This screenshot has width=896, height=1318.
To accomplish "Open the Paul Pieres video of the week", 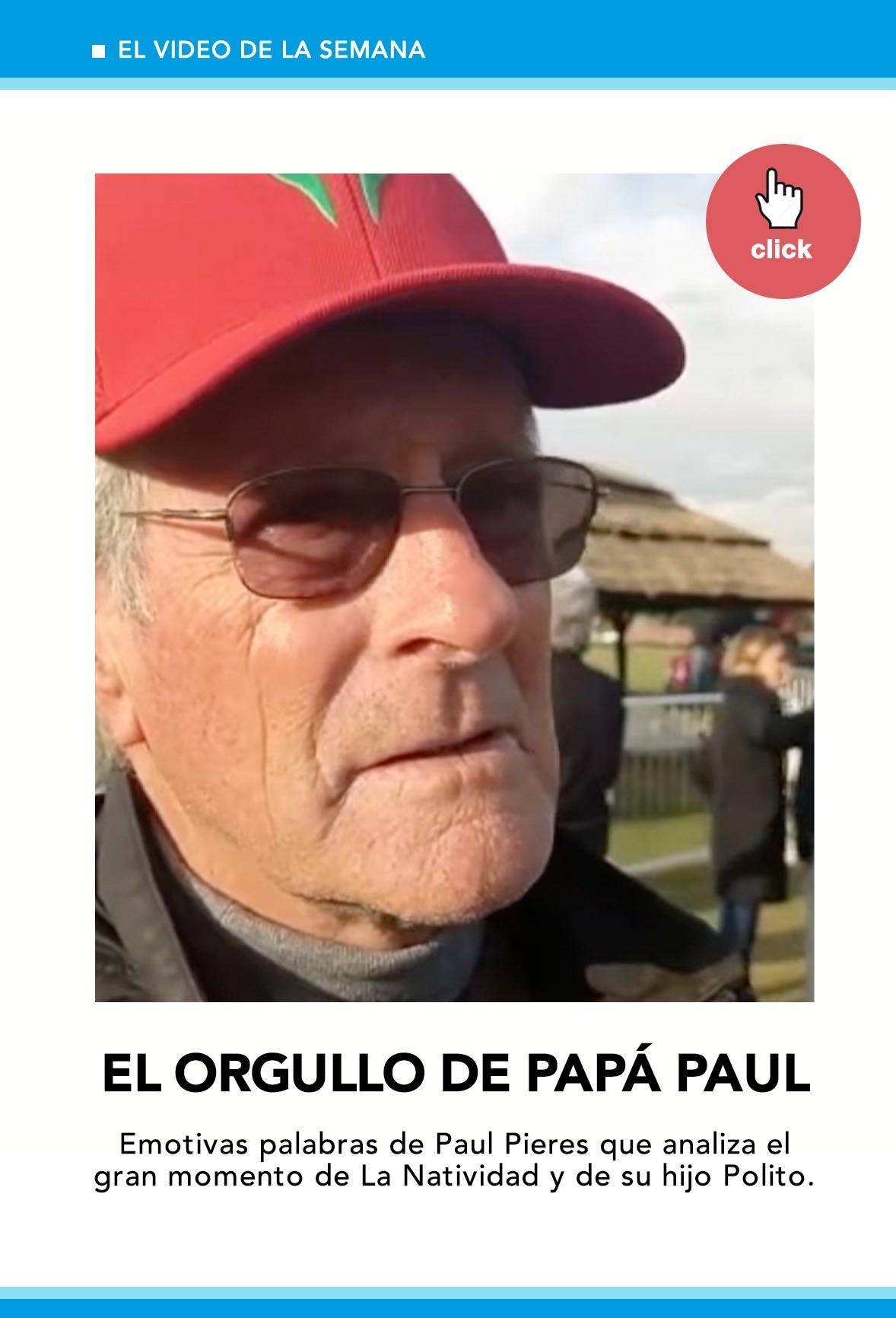I will [454, 587].
